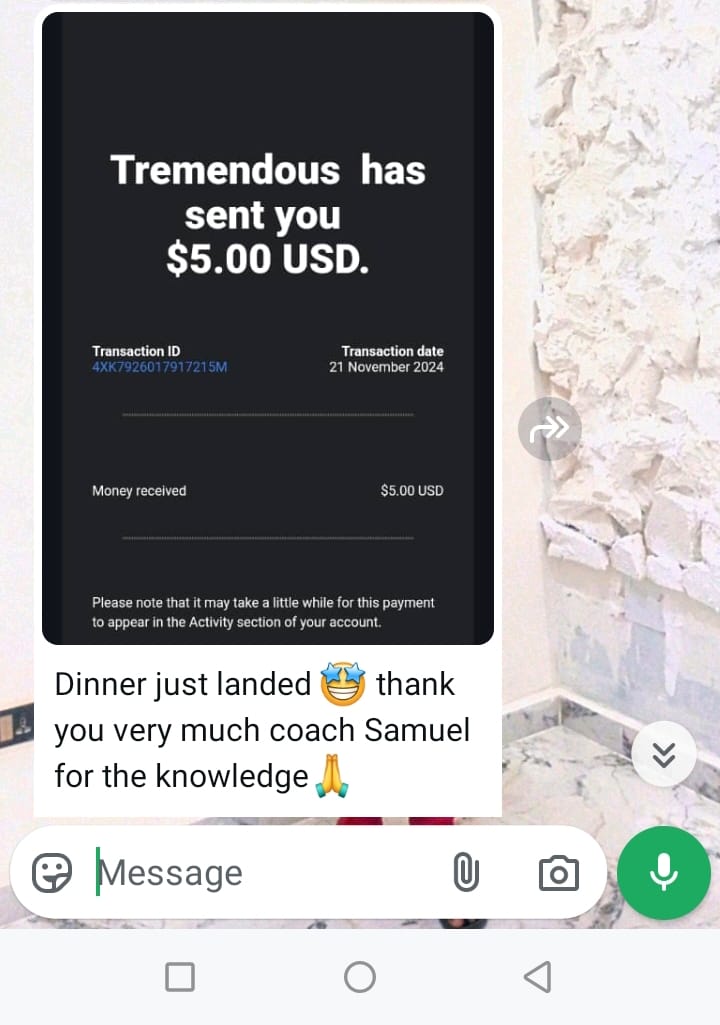The height and width of the screenshot is (1025, 720).
Task: Jump to the latest messages
Action: click(664, 753)
